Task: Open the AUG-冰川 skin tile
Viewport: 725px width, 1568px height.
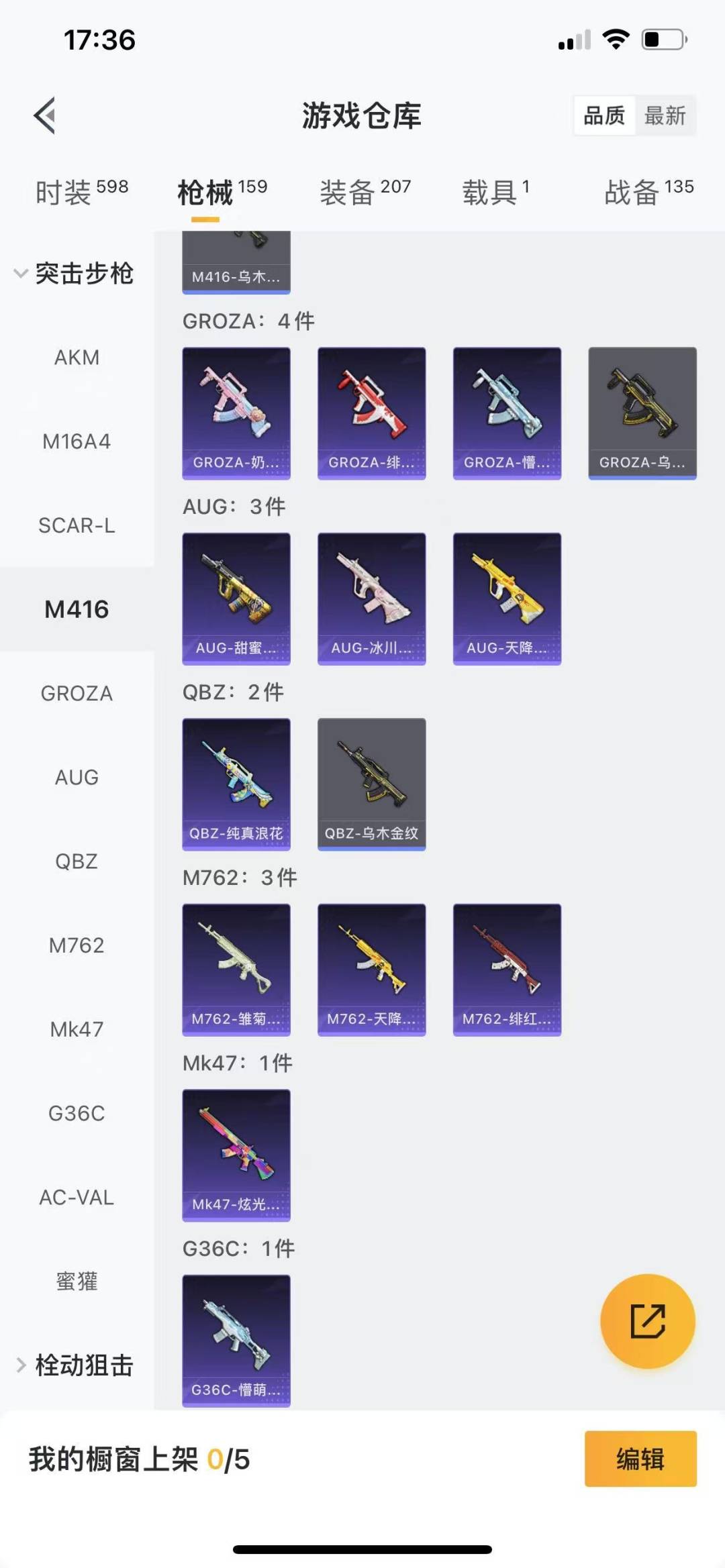Action: coord(371,598)
